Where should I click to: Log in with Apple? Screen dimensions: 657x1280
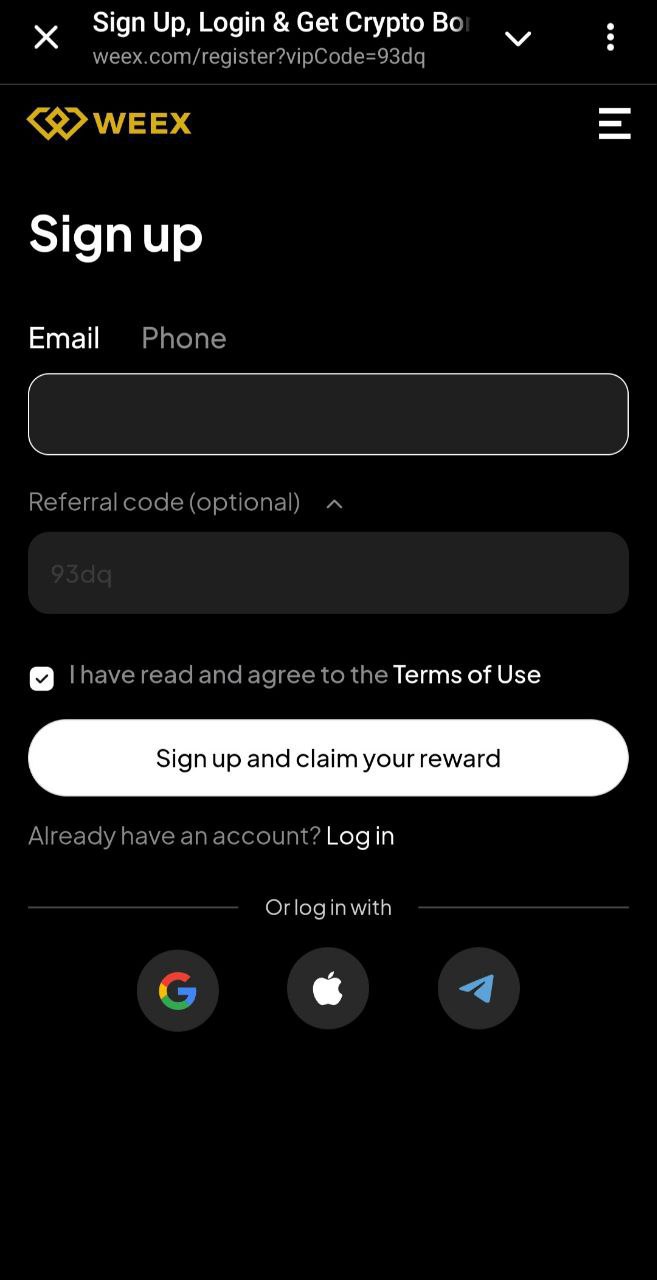coord(328,989)
